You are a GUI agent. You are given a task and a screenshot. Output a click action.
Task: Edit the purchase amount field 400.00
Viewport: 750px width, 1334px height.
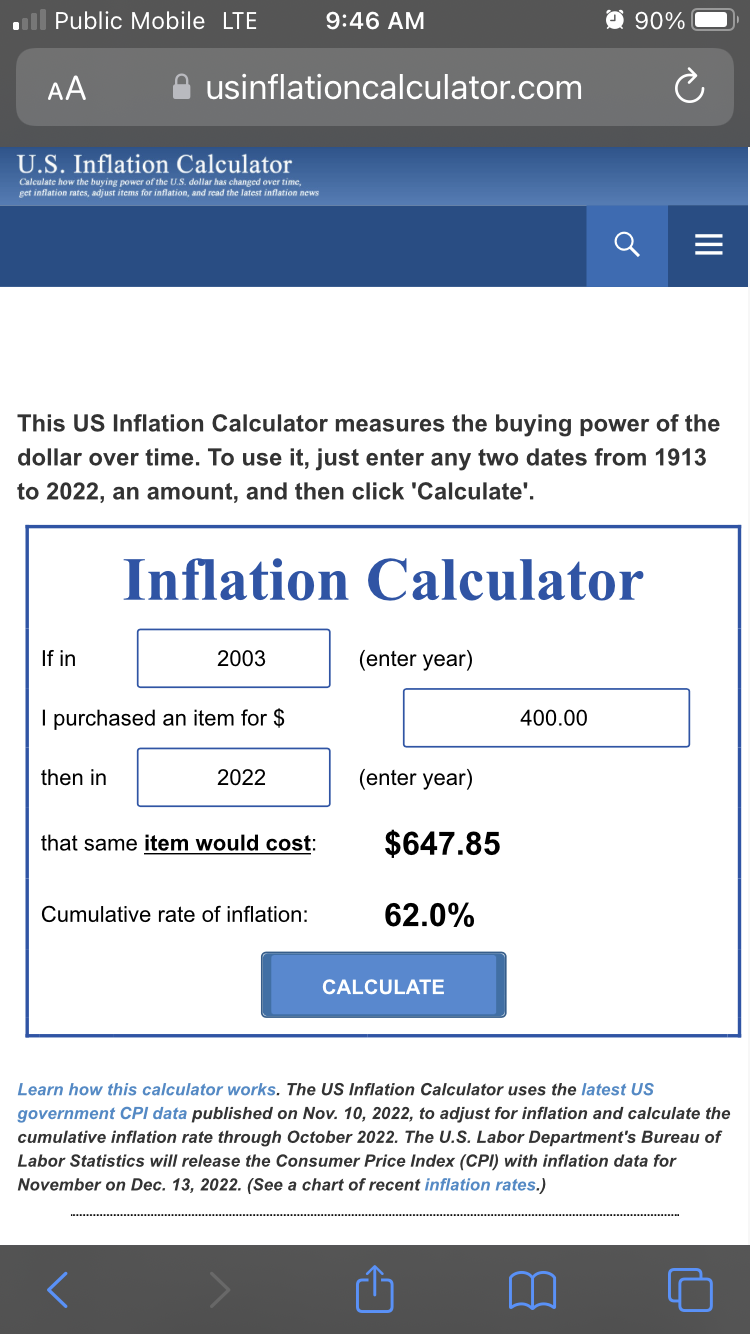pos(546,718)
